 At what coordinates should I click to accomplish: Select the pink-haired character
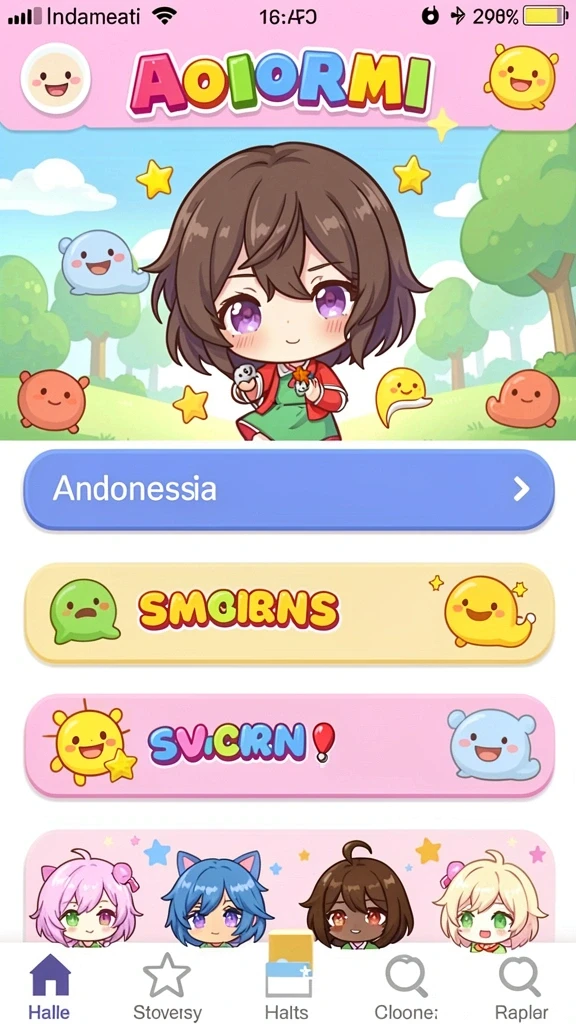click(x=86, y=898)
